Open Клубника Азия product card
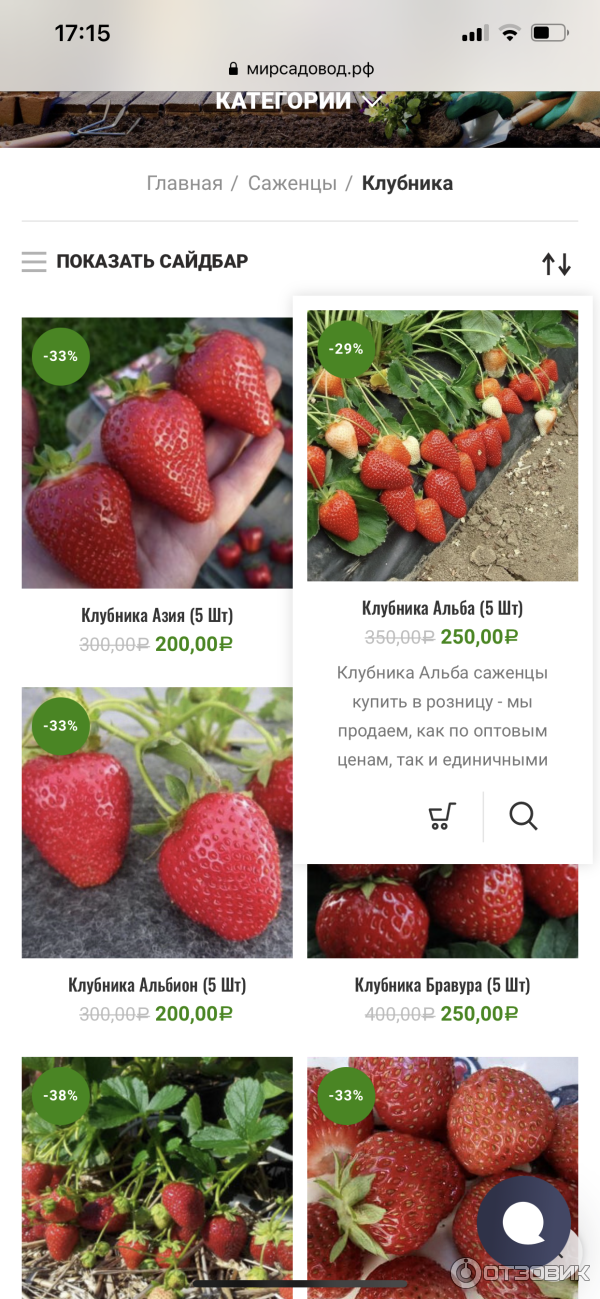The image size is (600, 1299). coord(157,453)
